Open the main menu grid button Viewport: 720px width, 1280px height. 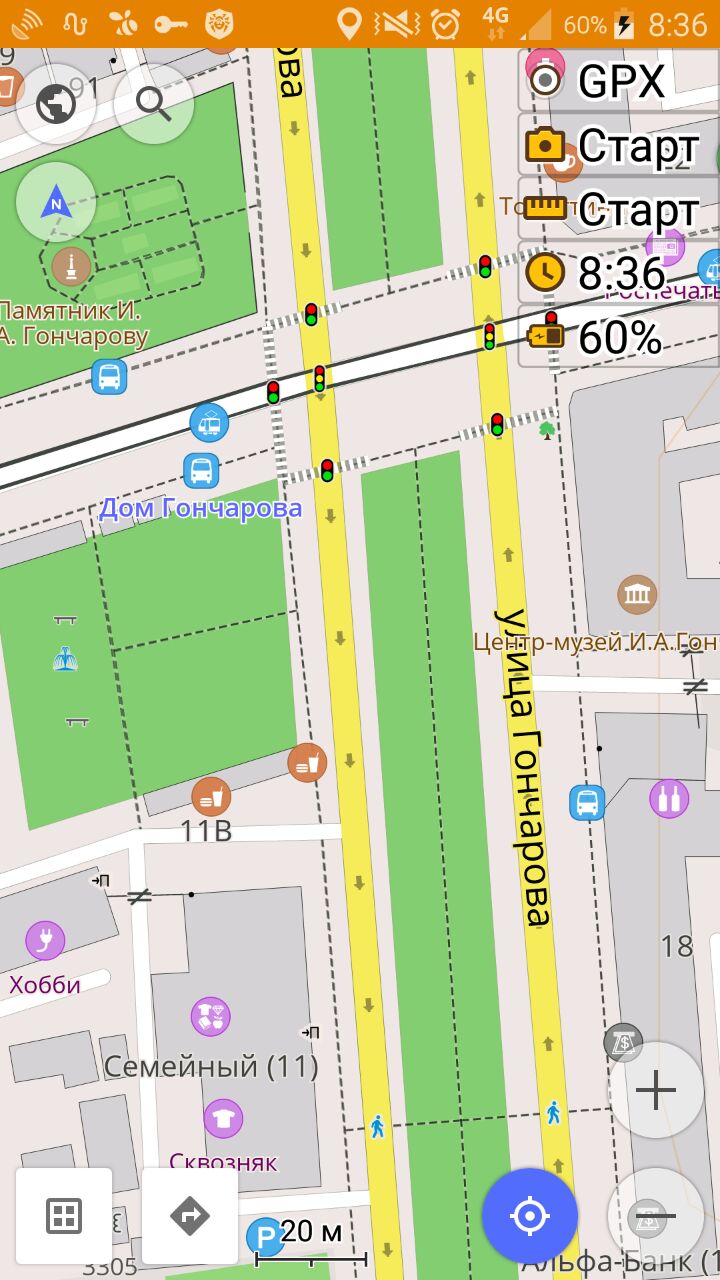point(64,1216)
